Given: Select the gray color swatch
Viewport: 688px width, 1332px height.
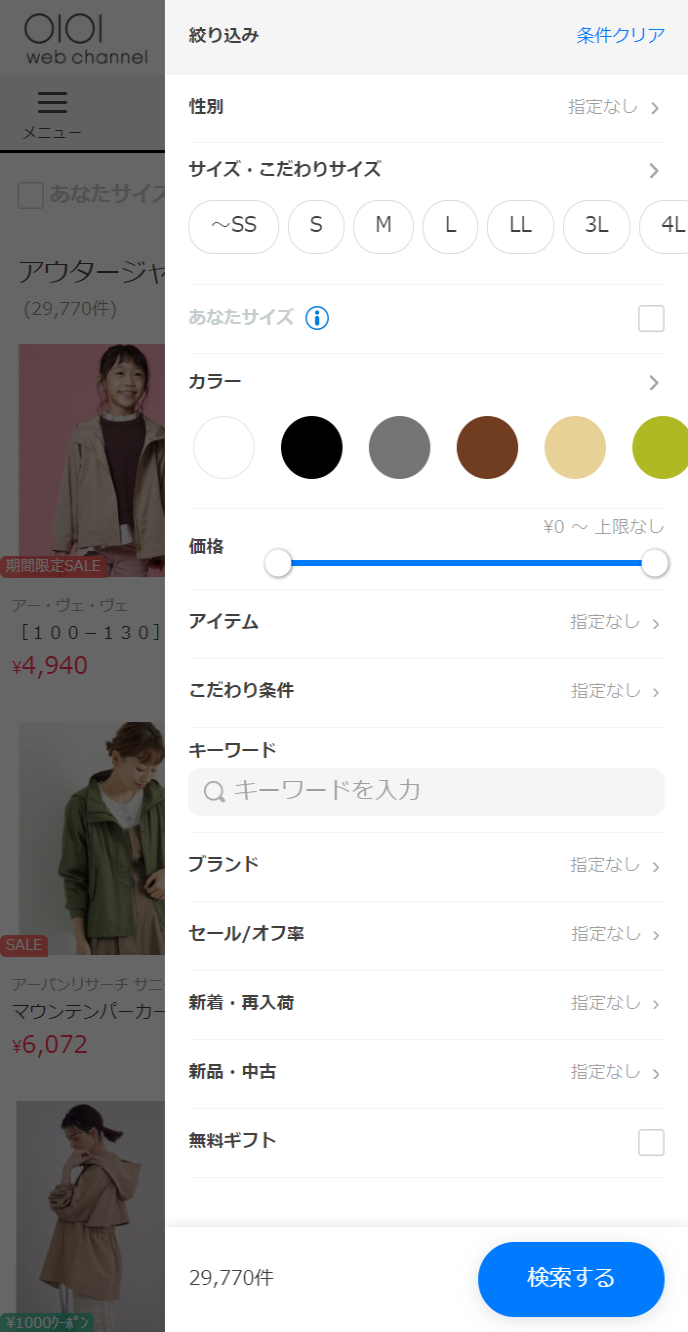Looking at the screenshot, I should tap(399, 447).
